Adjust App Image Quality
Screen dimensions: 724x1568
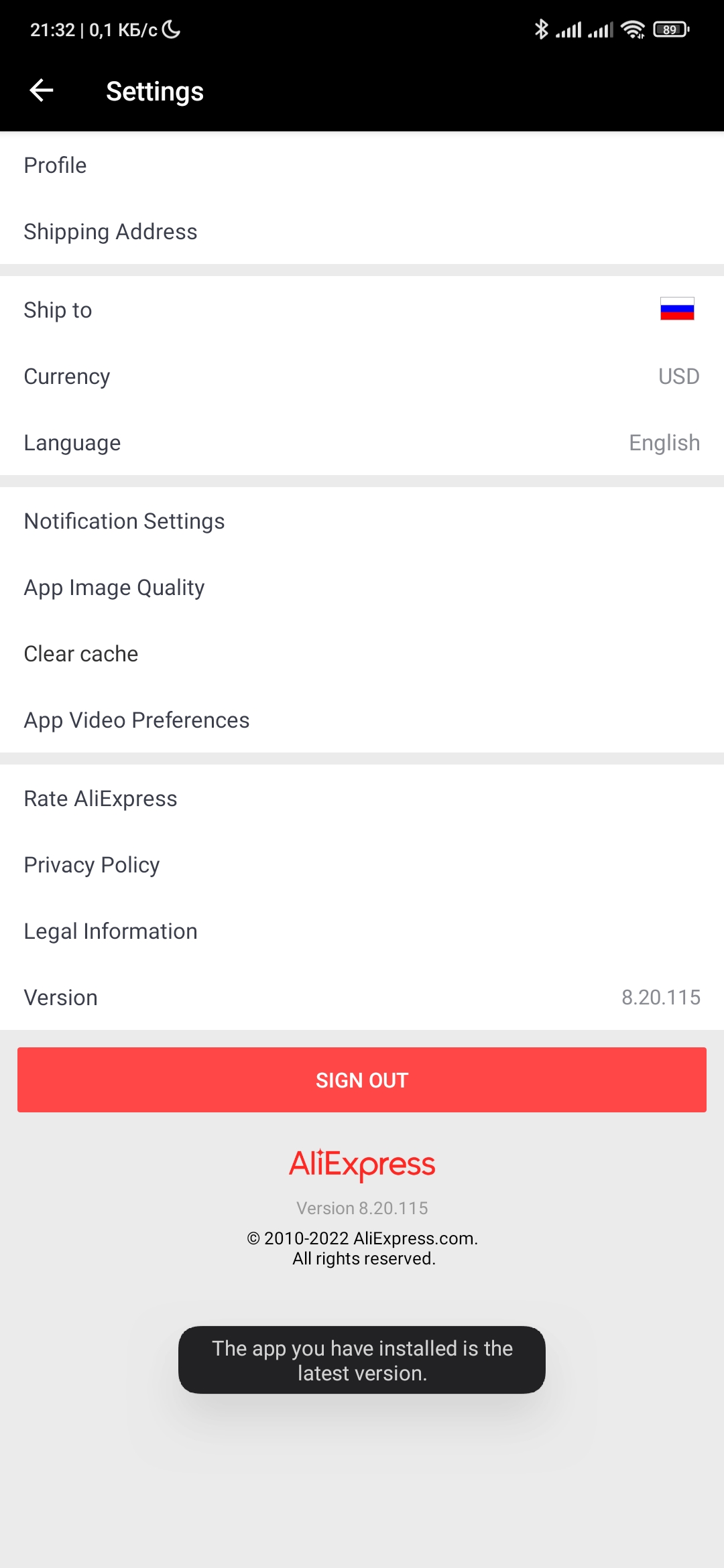click(362, 588)
